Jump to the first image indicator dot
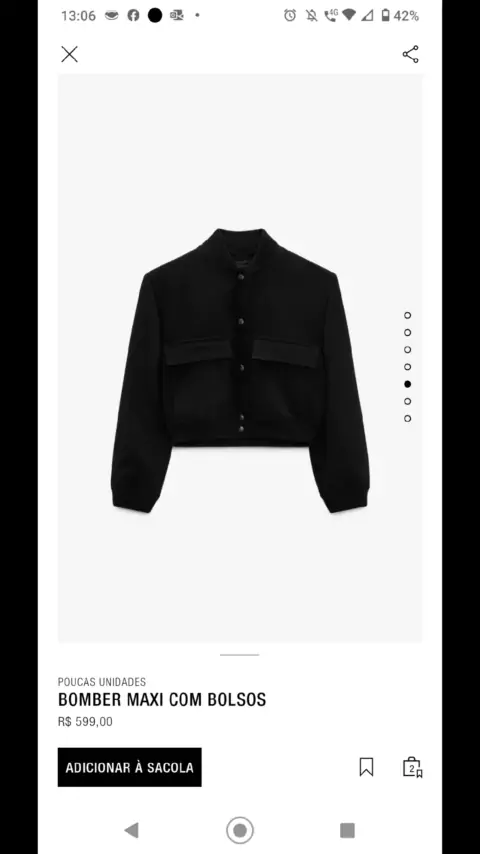 point(408,315)
